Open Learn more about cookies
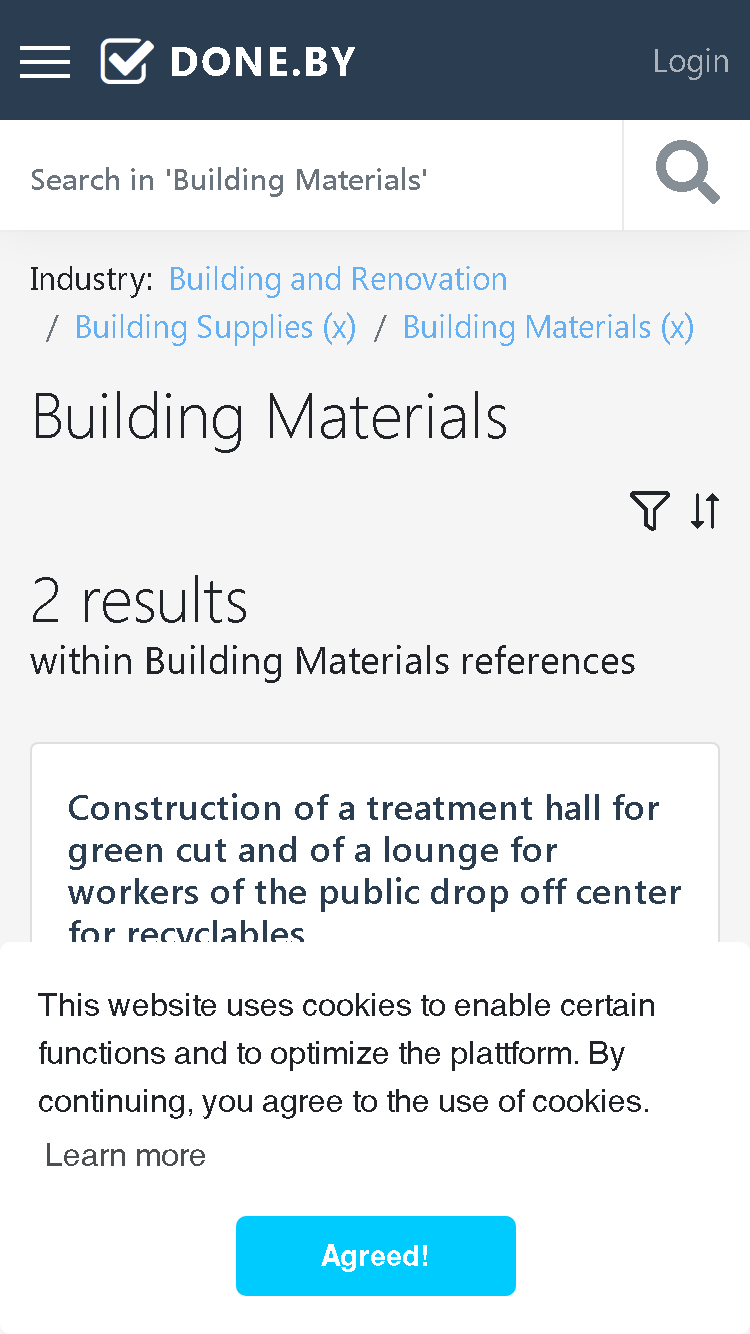 coord(126,1155)
